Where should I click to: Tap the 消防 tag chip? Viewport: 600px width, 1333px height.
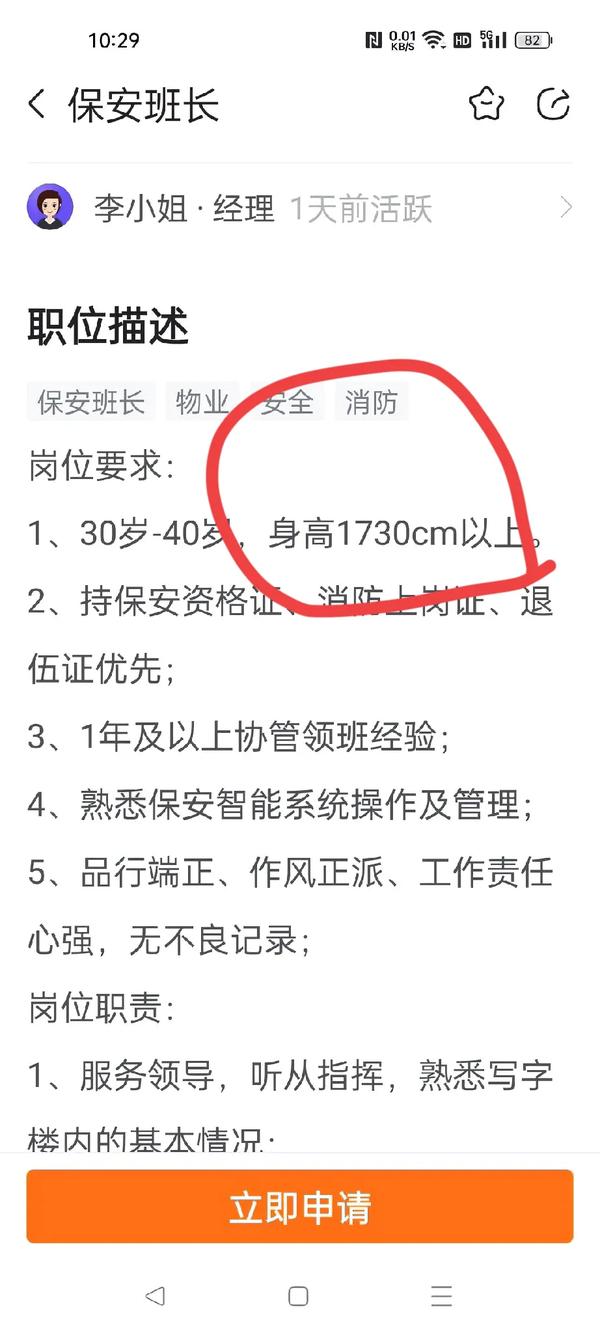[371, 402]
